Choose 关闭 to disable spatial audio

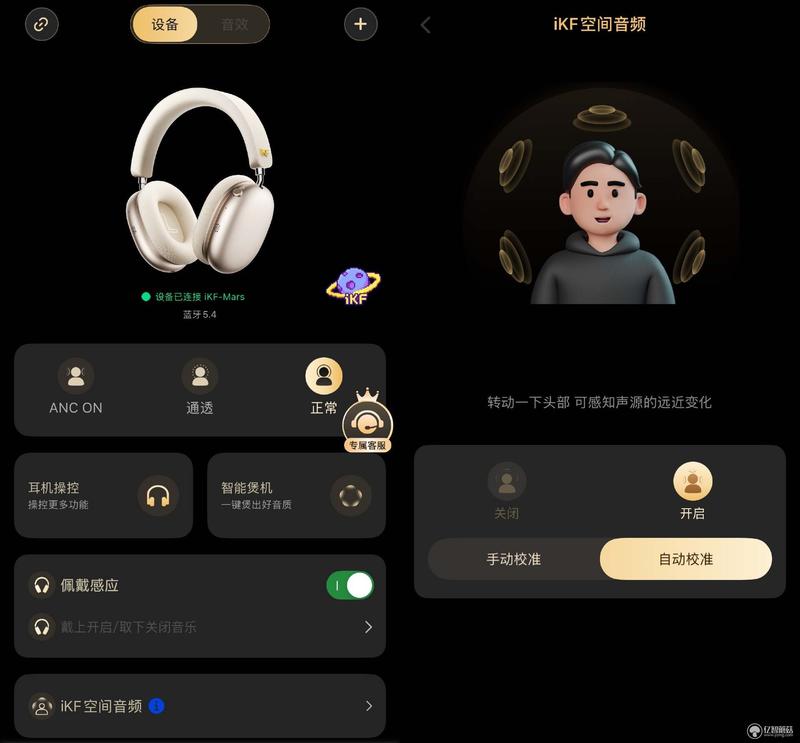(x=507, y=492)
